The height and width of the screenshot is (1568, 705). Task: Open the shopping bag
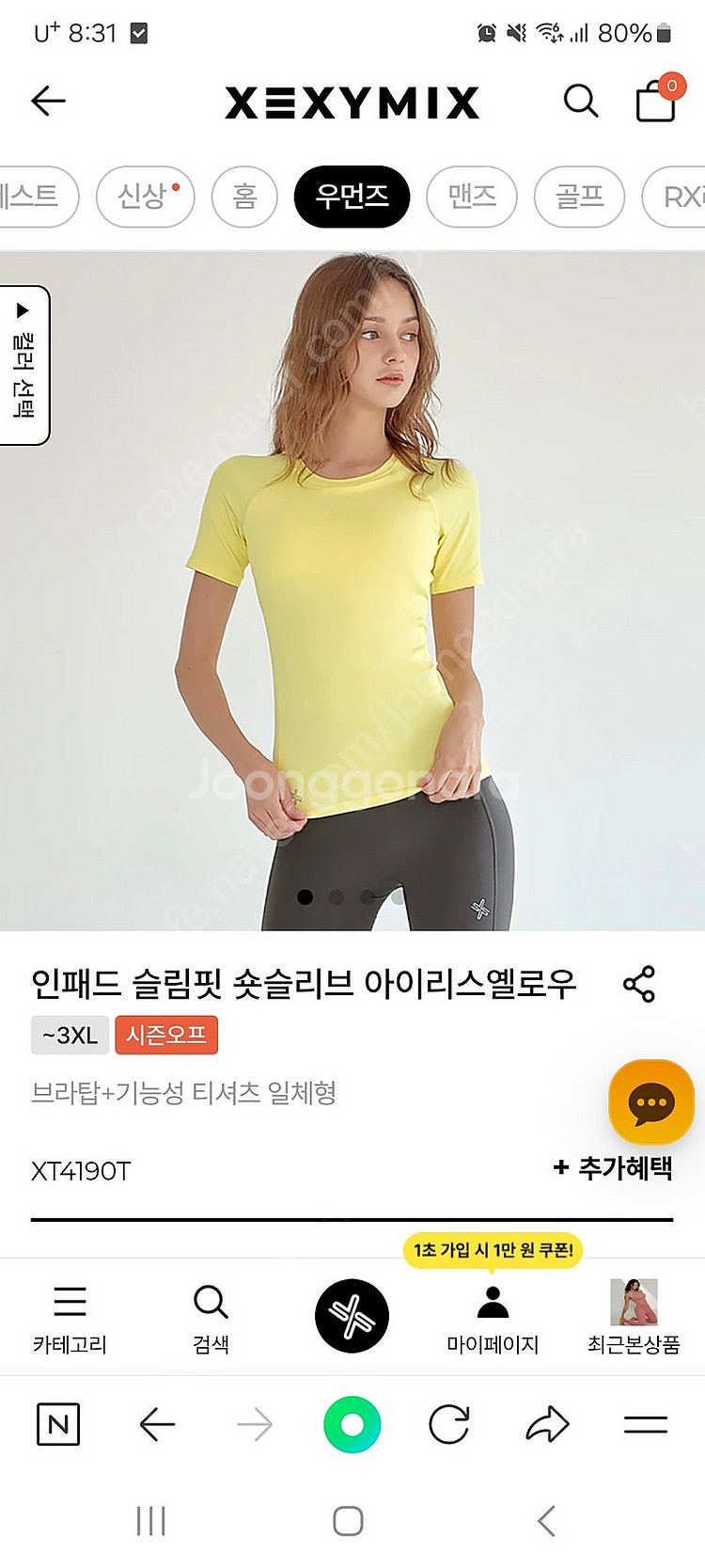pyautogui.click(x=656, y=100)
